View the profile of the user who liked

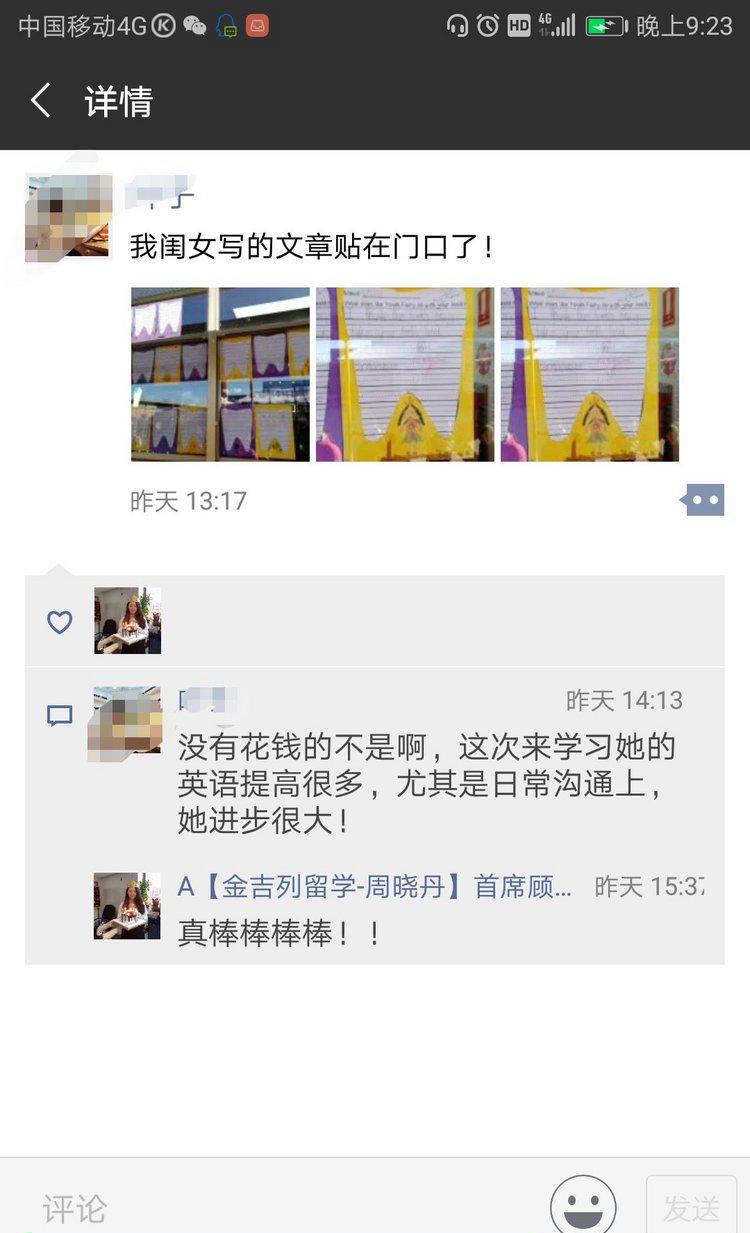click(x=127, y=621)
